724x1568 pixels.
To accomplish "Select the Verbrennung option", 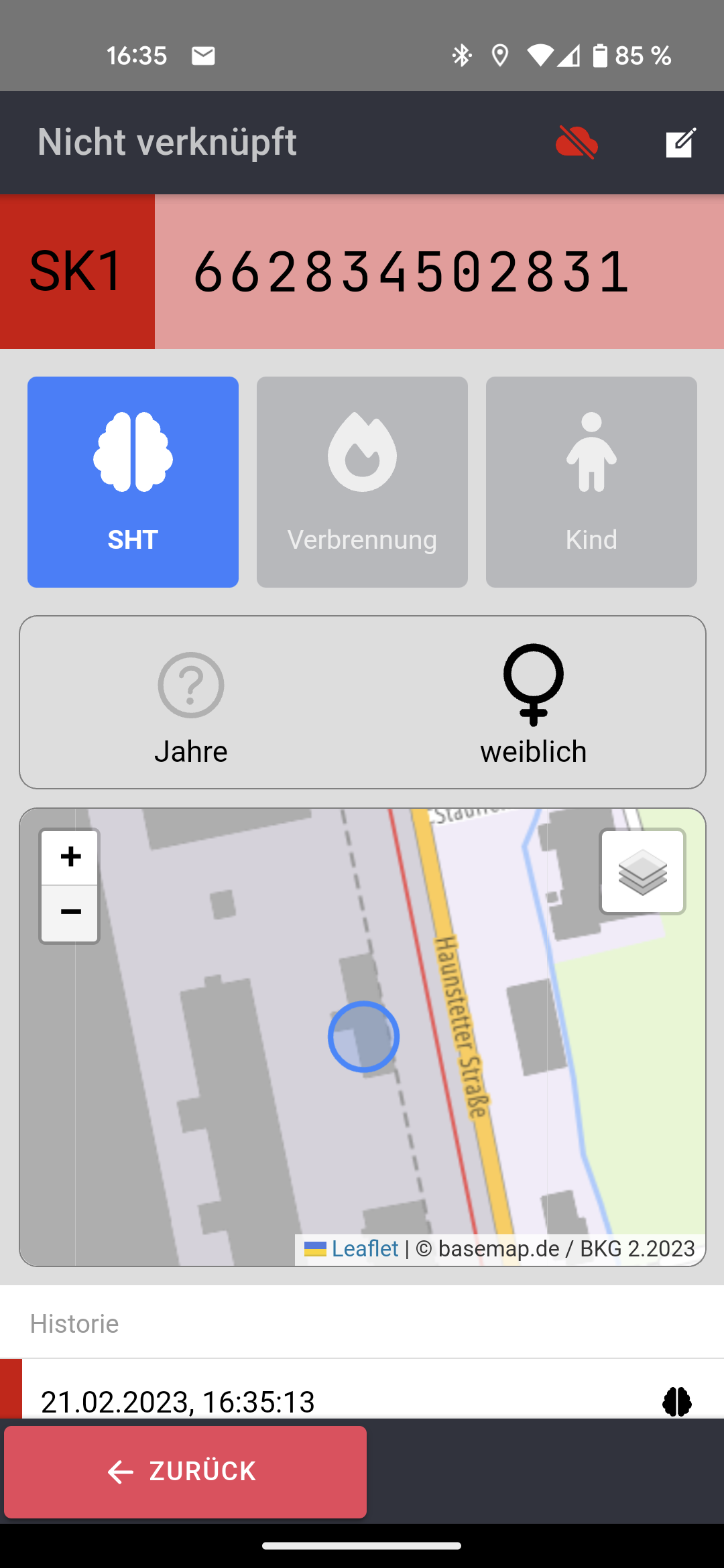I will click(362, 482).
